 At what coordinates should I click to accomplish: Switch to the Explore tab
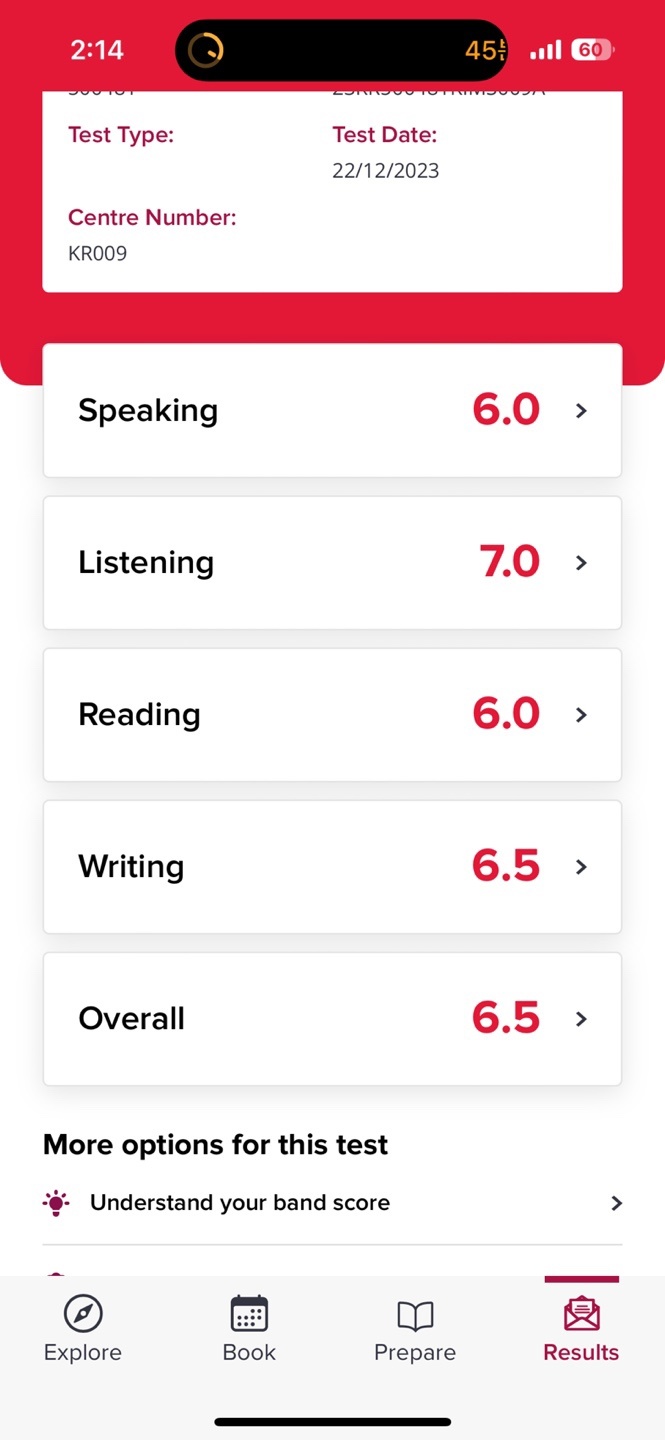click(83, 1329)
